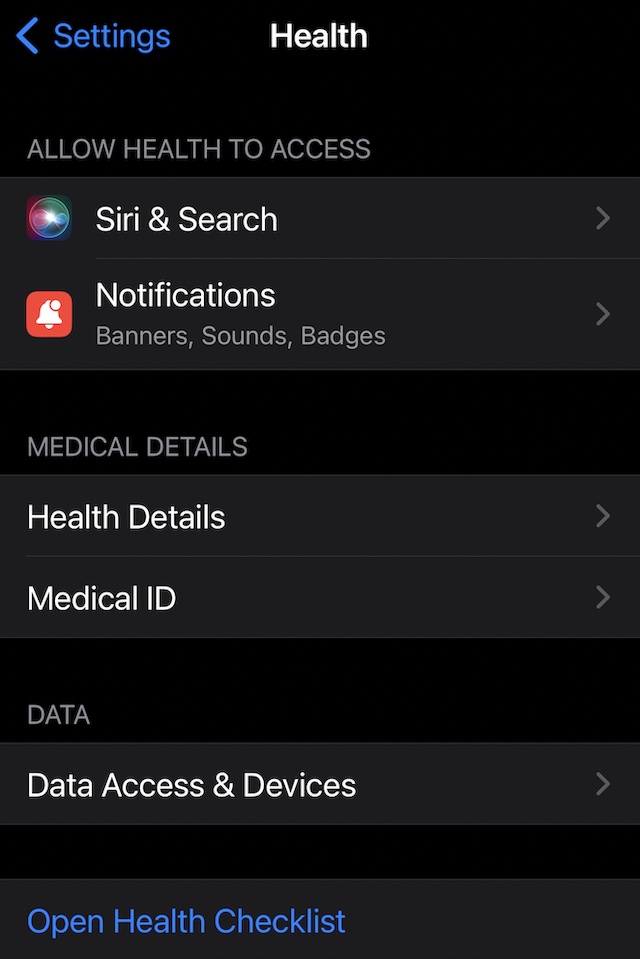The height and width of the screenshot is (959, 640).
Task: Go back to Settings
Action: tap(93, 37)
